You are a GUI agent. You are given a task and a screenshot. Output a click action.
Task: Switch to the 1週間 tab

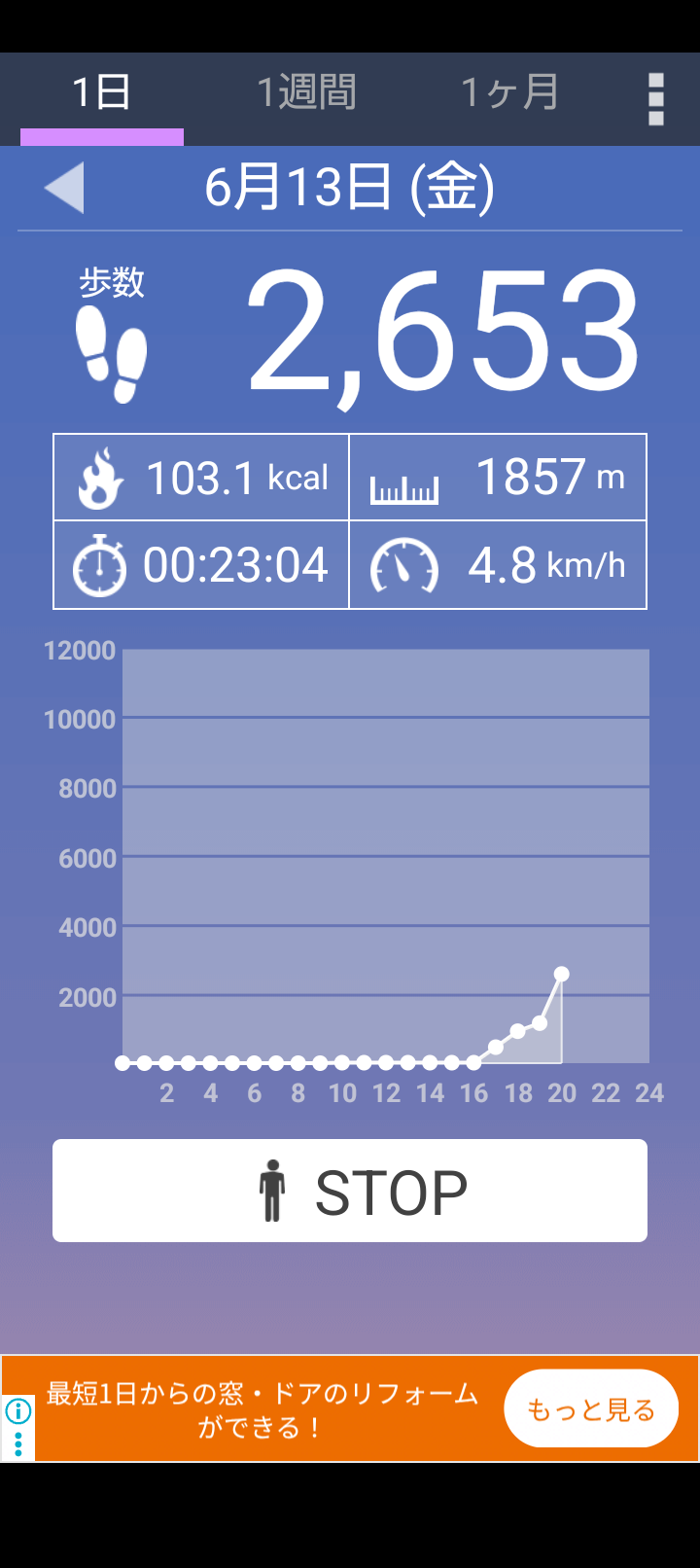pyautogui.click(x=306, y=93)
